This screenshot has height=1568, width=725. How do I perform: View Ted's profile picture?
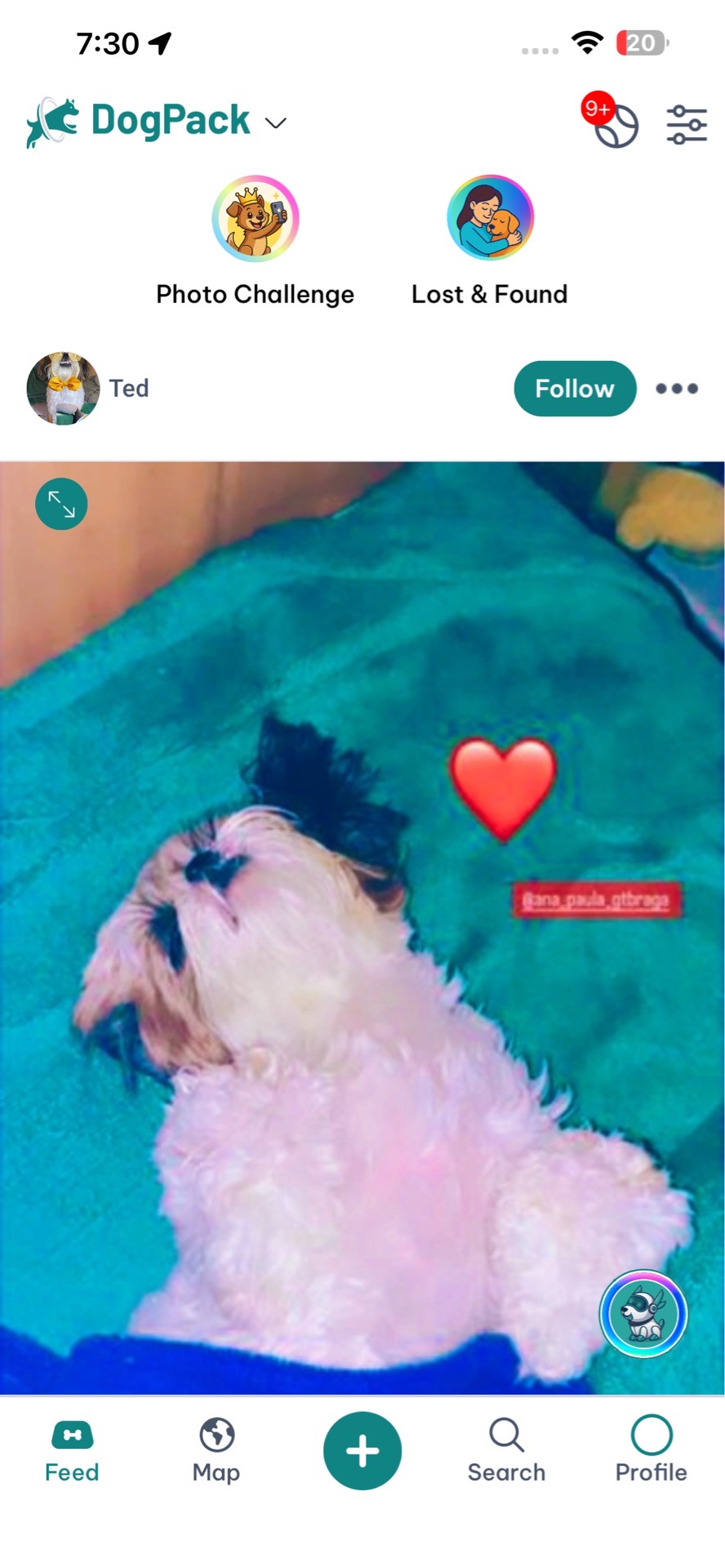(63, 389)
